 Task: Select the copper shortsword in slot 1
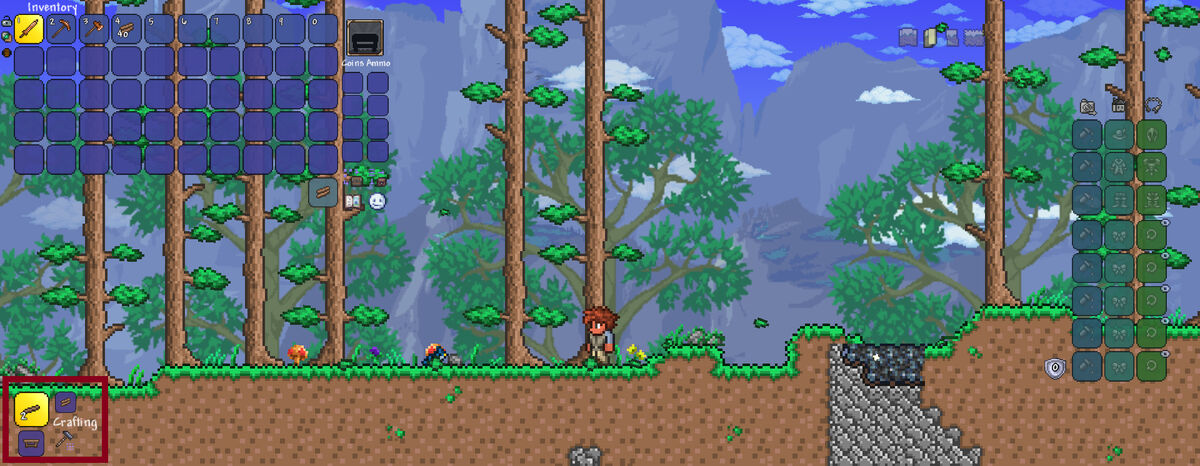[29, 29]
